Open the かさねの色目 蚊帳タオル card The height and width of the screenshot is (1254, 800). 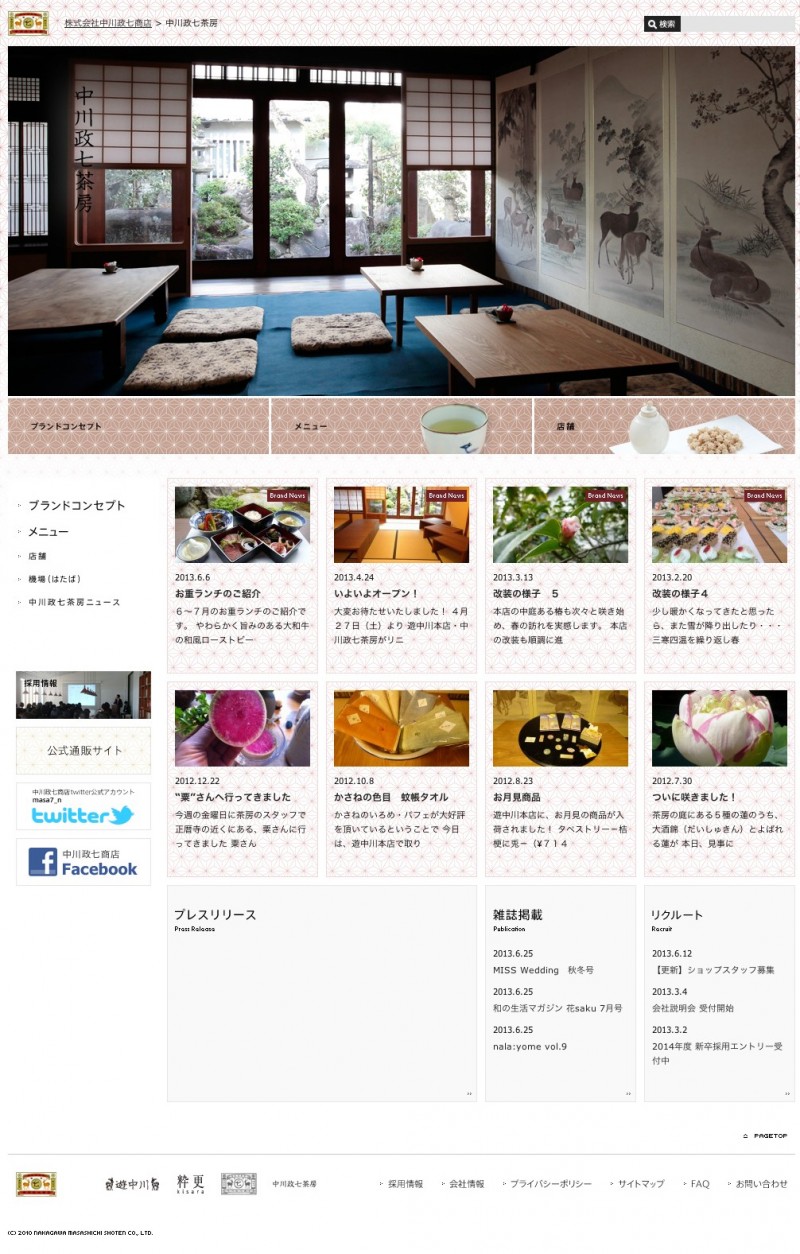tap(401, 779)
